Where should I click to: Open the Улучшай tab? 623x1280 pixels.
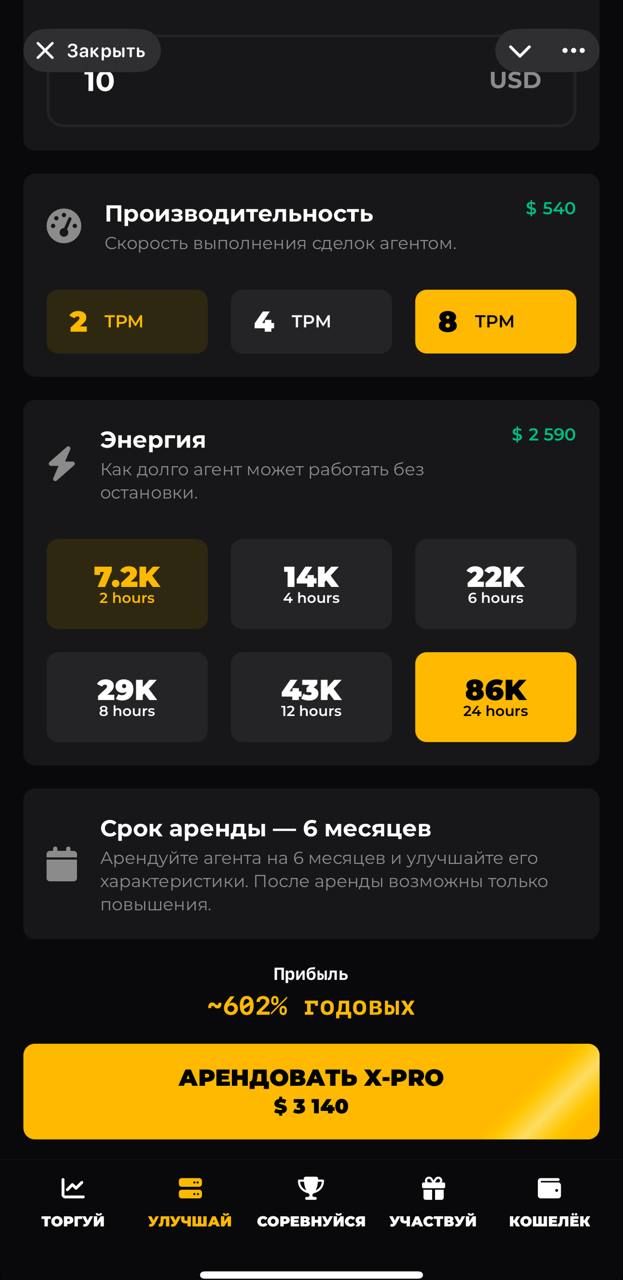click(190, 1201)
